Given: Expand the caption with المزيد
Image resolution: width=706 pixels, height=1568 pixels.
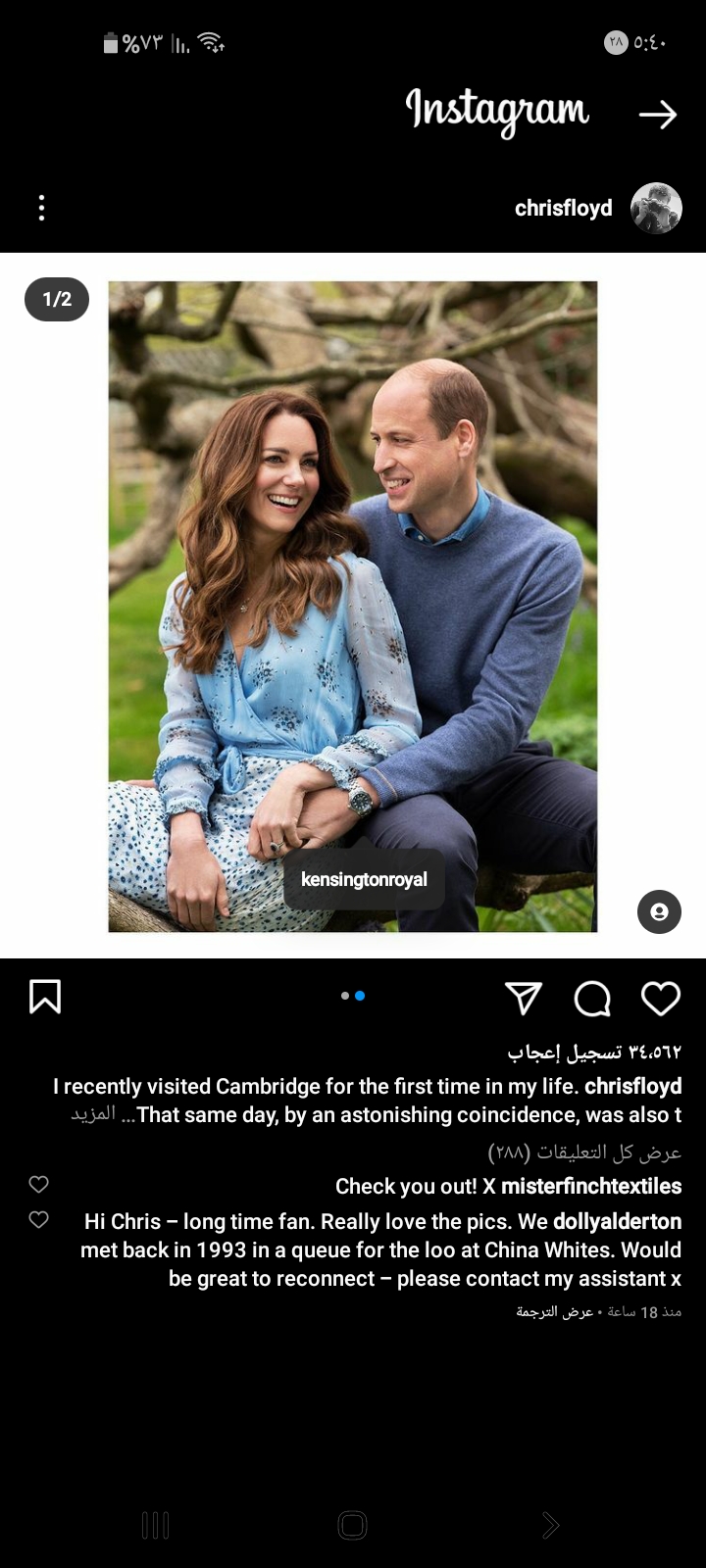Looking at the screenshot, I should tap(93, 1114).
